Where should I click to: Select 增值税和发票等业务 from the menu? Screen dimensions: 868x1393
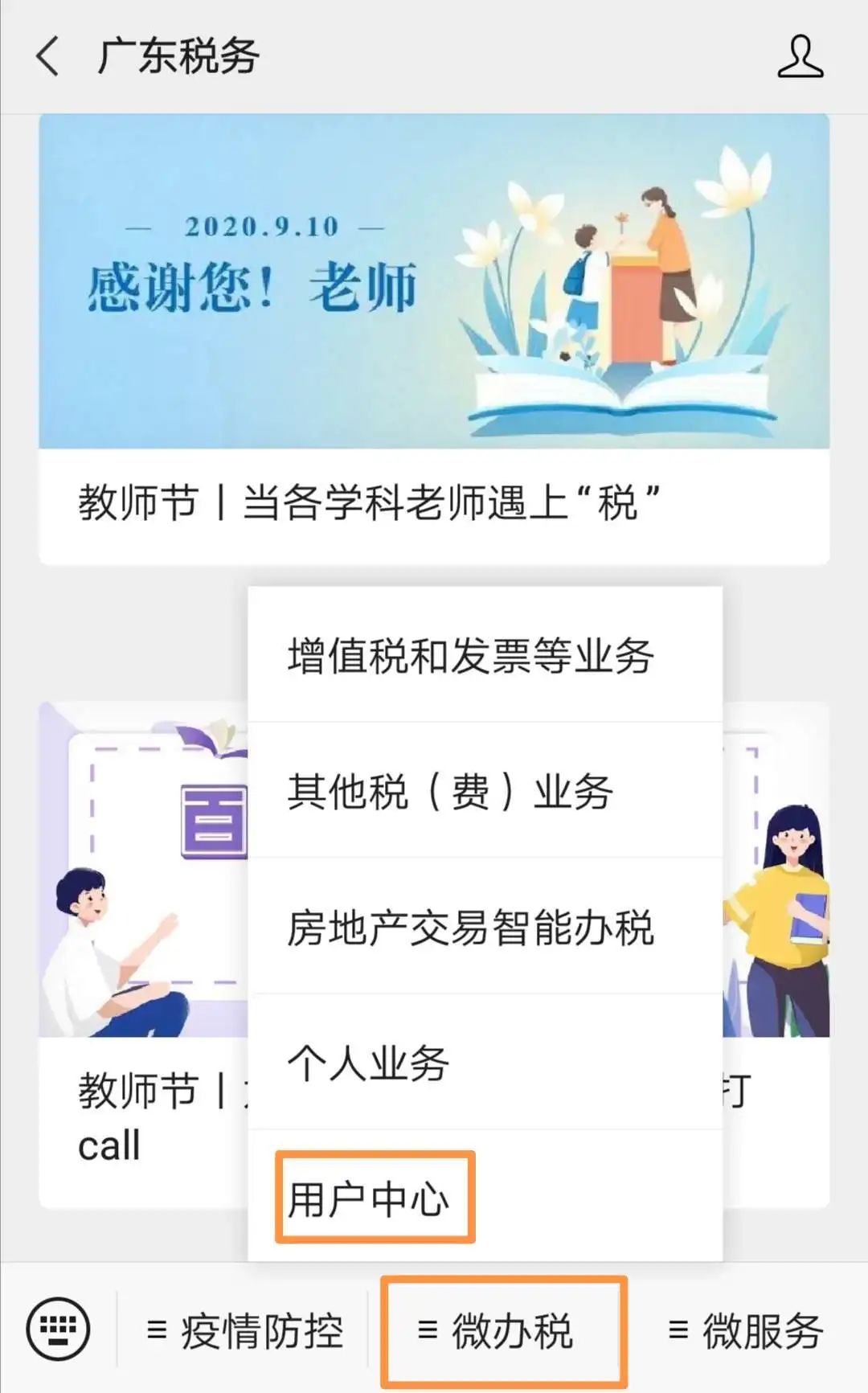pyautogui.click(x=485, y=655)
